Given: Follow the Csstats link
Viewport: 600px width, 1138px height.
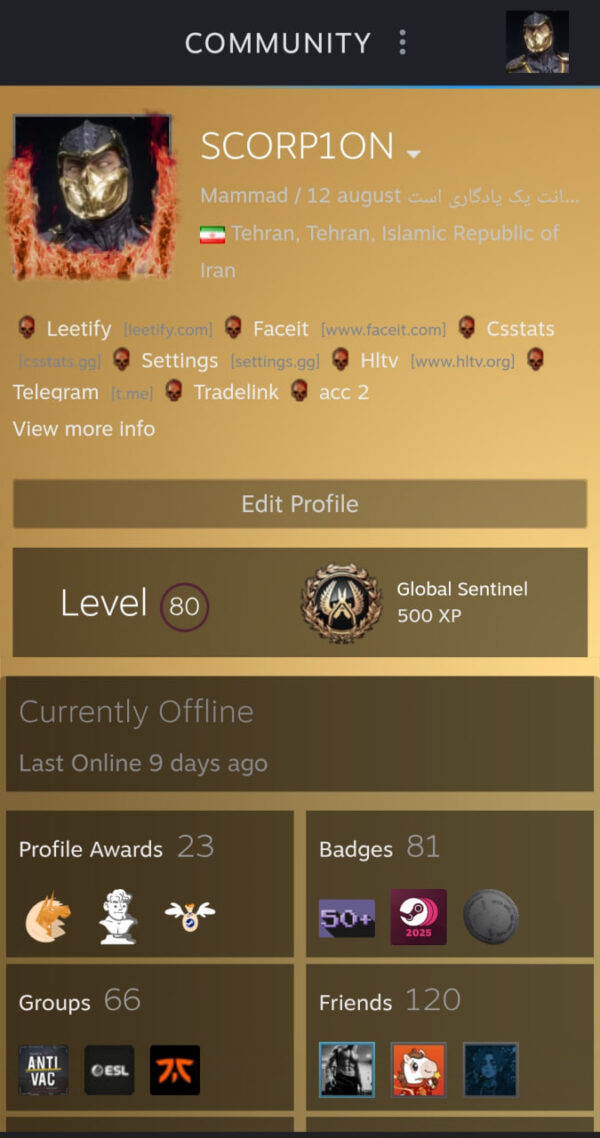Looking at the screenshot, I should 520,329.
